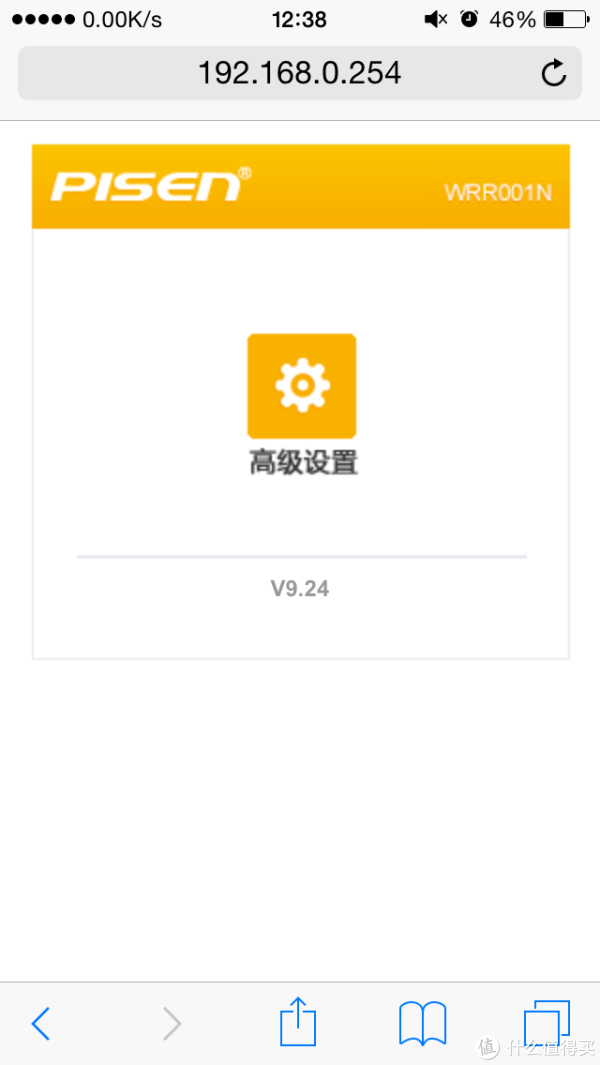Open the 高级设置 gear tile
Viewport: 600px width, 1065px height.
pyautogui.click(x=302, y=386)
